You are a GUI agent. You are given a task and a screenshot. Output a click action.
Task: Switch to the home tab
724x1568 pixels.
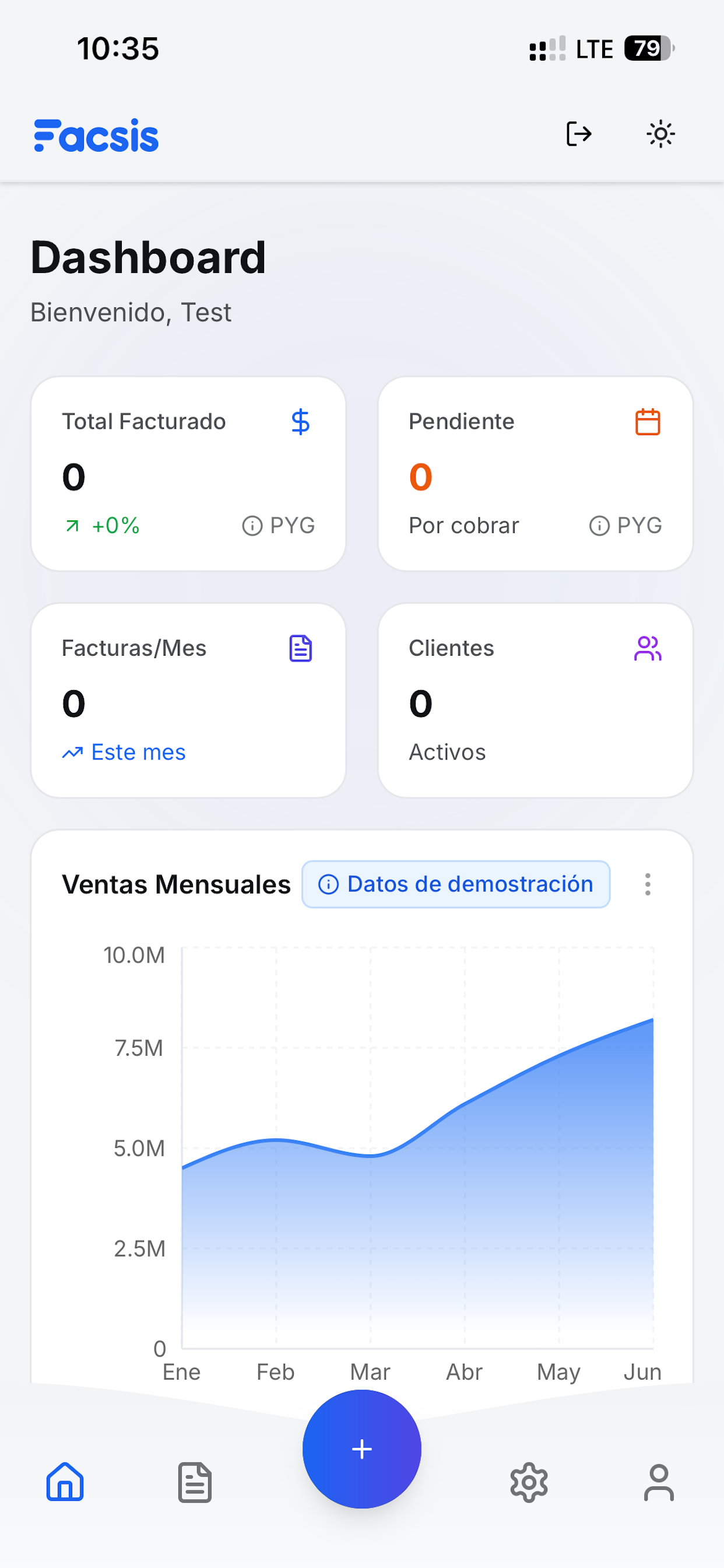[x=65, y=1482]
